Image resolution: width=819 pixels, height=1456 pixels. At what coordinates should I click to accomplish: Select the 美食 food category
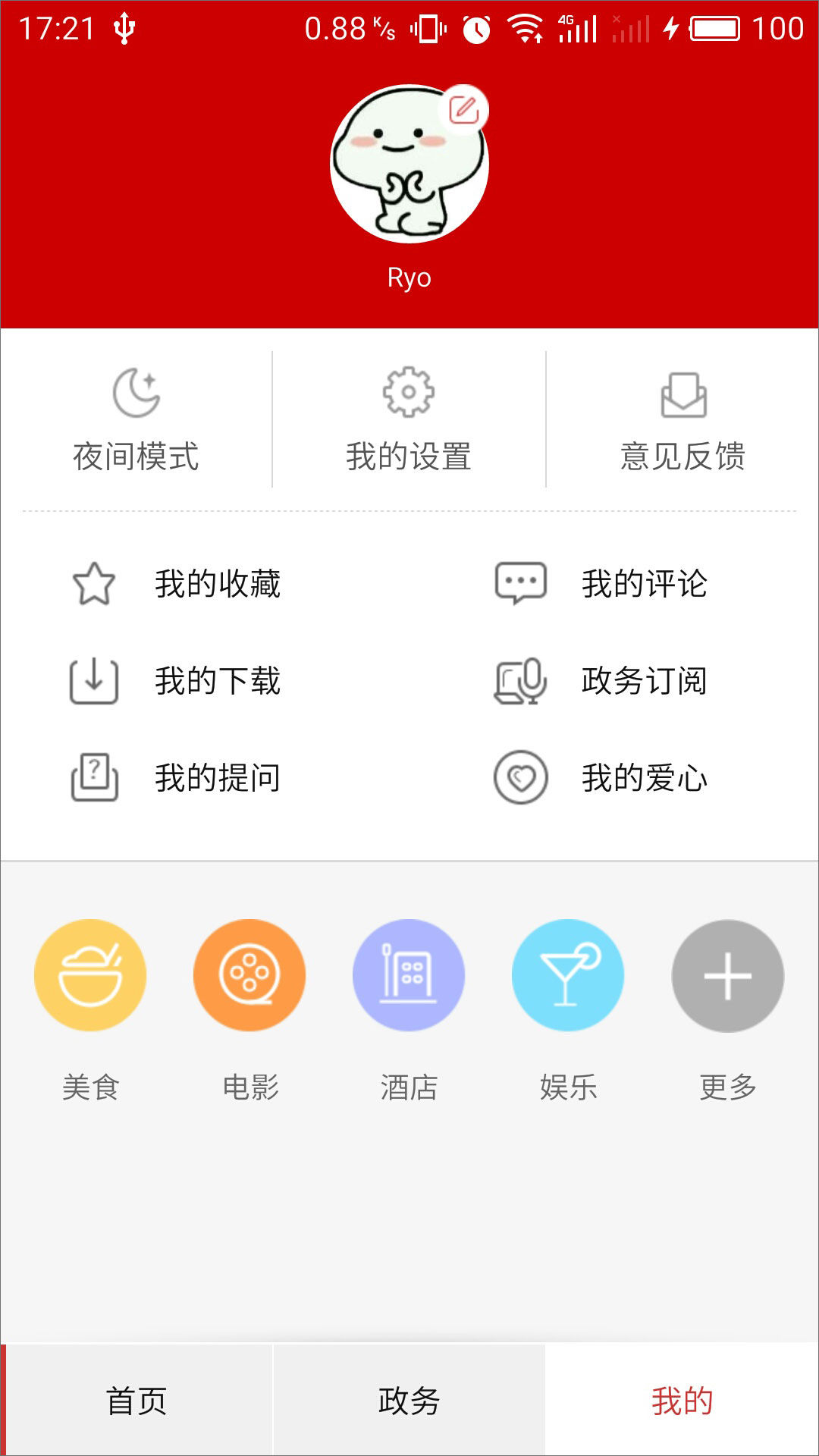pyautogui.click(x=90, y=976)
